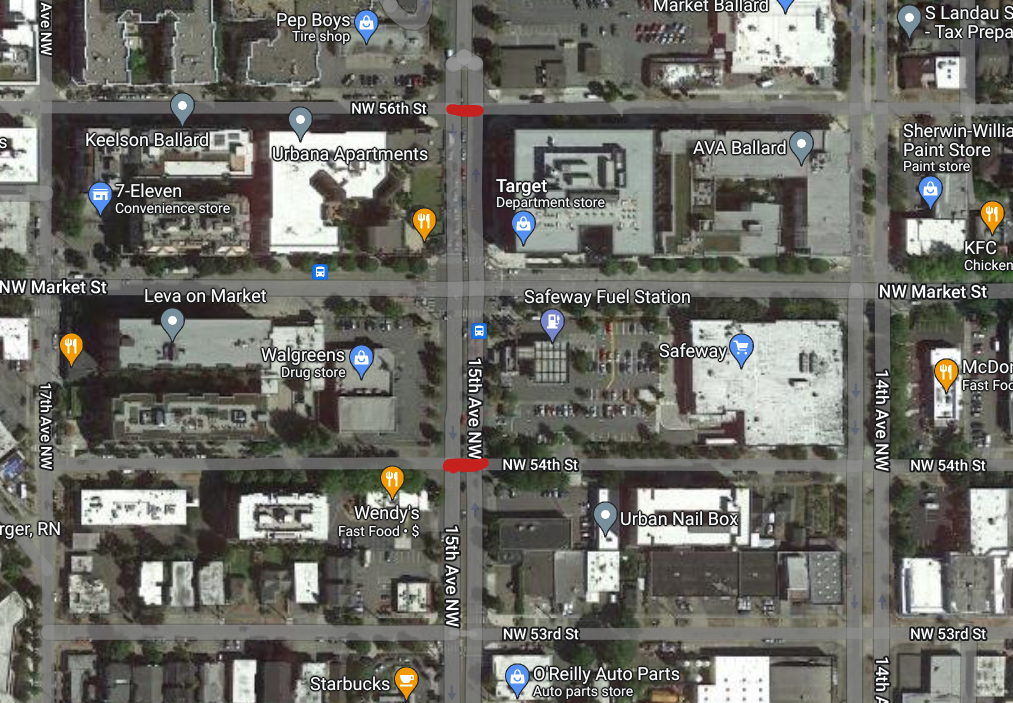Tap the Safeway Fuel Station pin
This screenshot has height=703, width=1013.
tap(550, 323)
